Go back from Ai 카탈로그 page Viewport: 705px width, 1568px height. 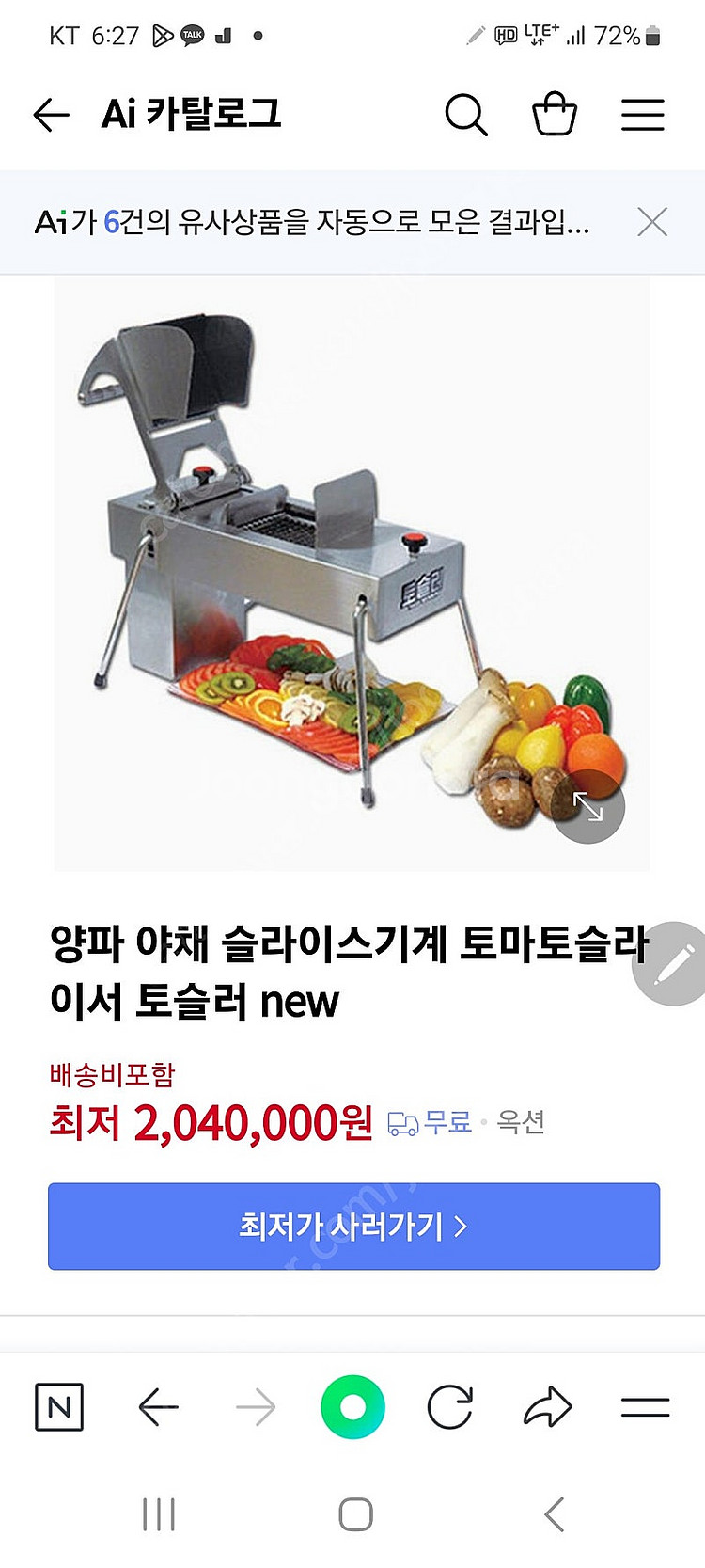click(x=52, y=115)
